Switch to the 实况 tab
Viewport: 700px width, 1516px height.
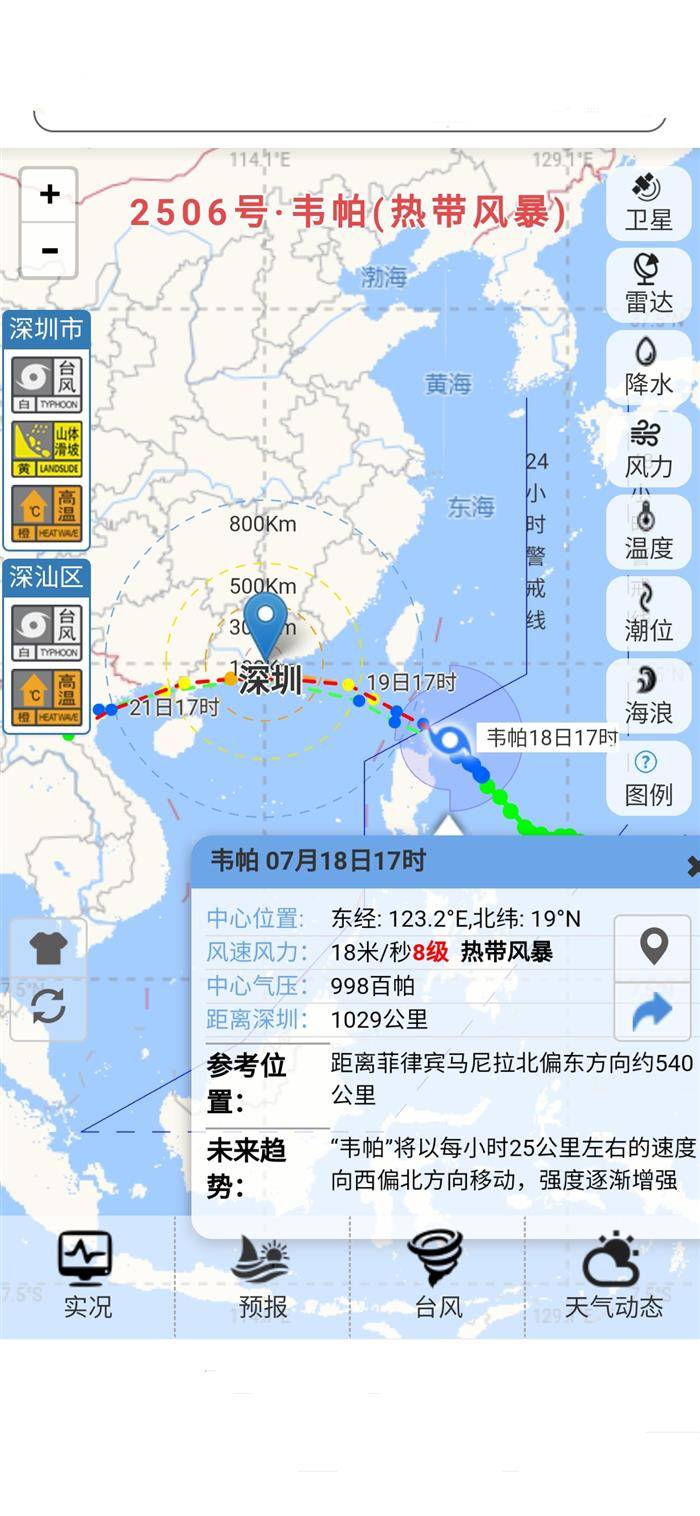[x=87, y=1275]
